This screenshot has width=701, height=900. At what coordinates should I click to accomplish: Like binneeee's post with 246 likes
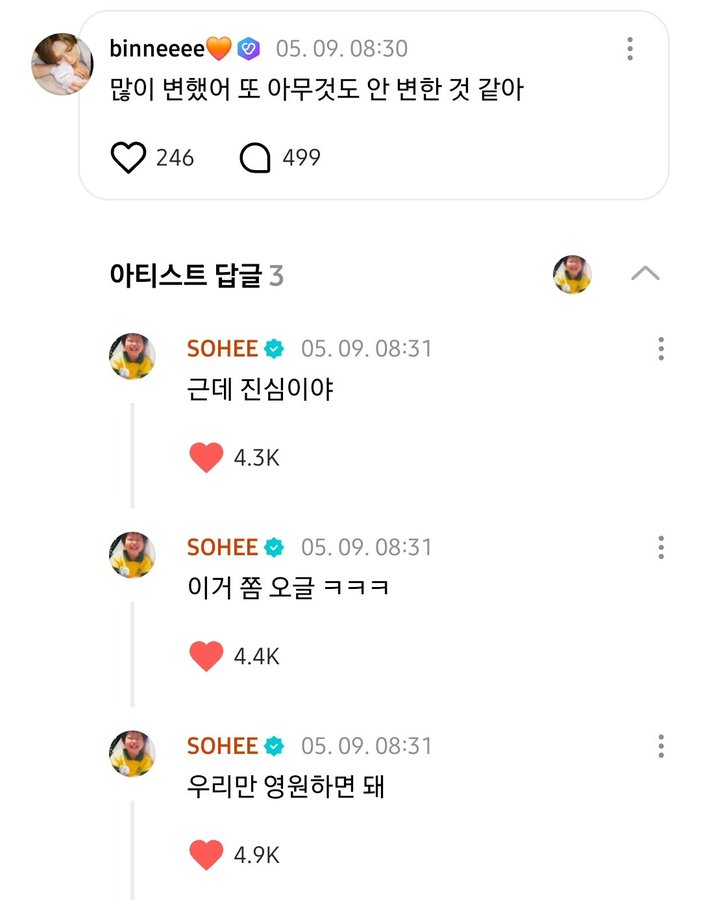pyautogui.click(x=128, y=157)
